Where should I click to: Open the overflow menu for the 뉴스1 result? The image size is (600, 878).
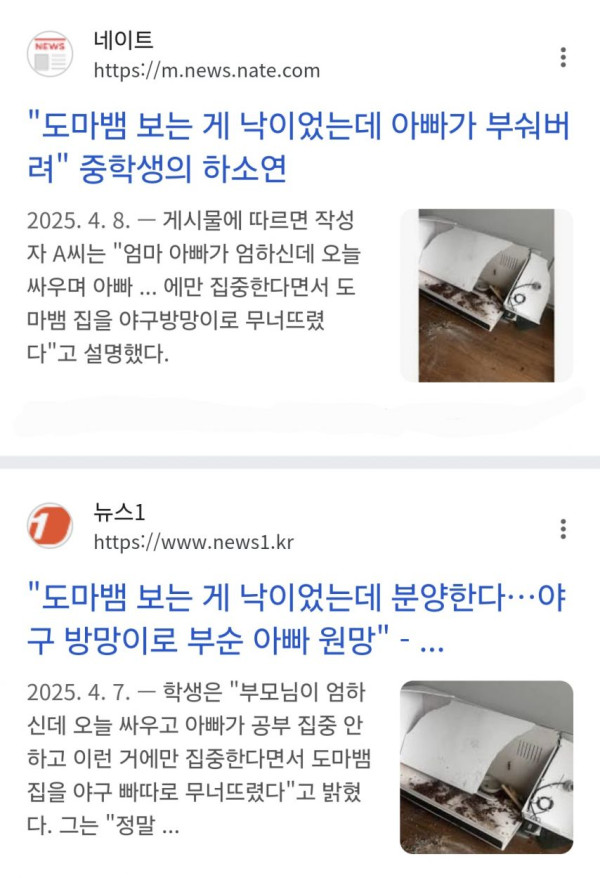click(563, 529)
